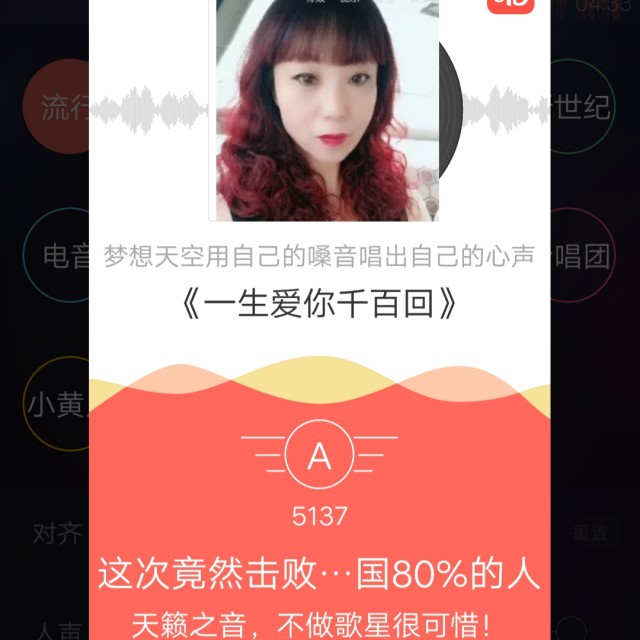Pick the 小黄 voice effect

point(57,403)
